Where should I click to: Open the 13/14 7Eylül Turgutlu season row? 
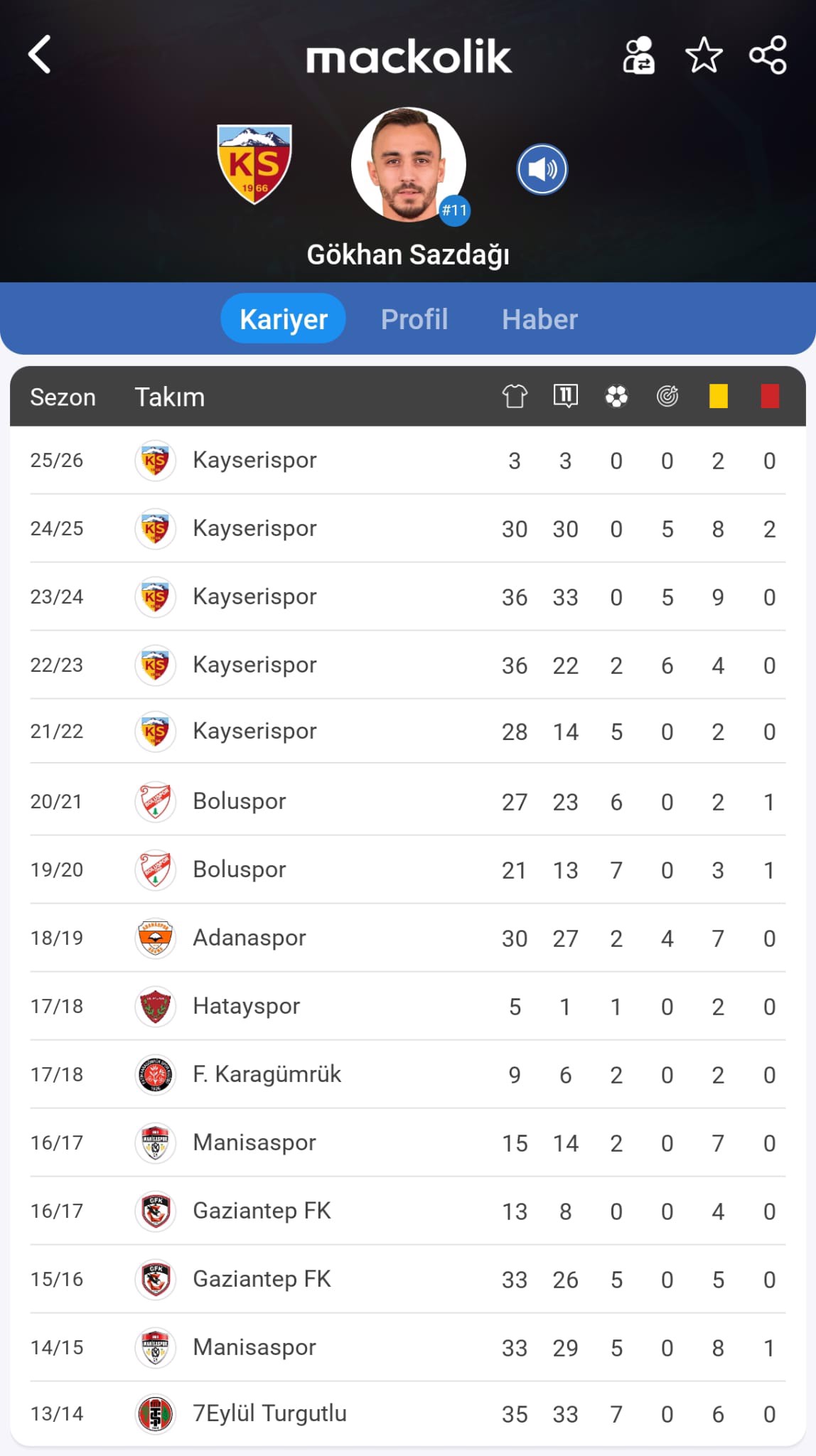408,1414
